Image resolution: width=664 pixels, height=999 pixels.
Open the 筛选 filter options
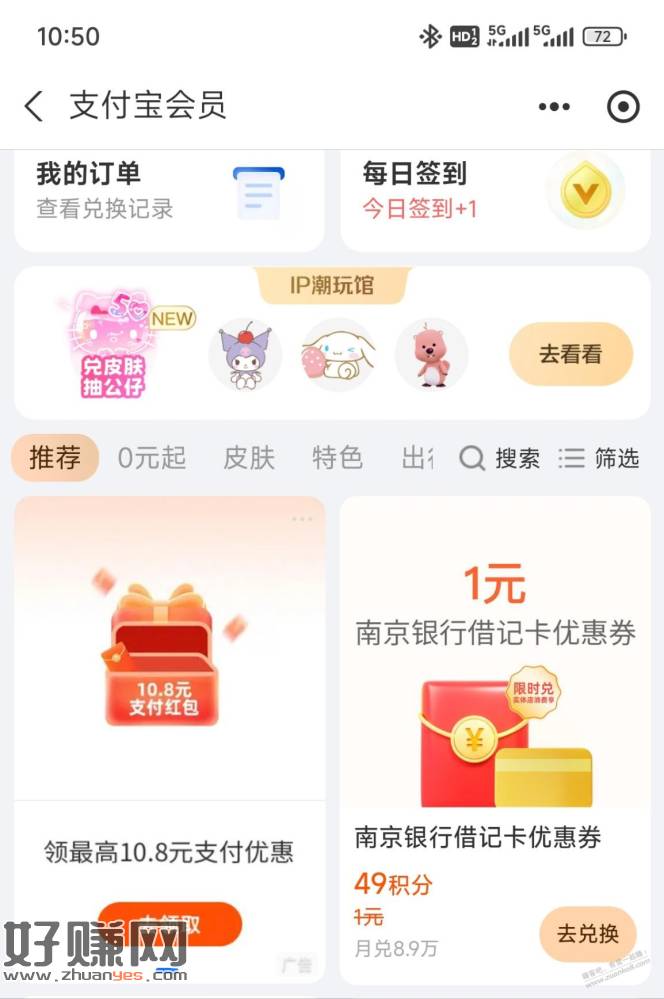click(x=598, y=459)
